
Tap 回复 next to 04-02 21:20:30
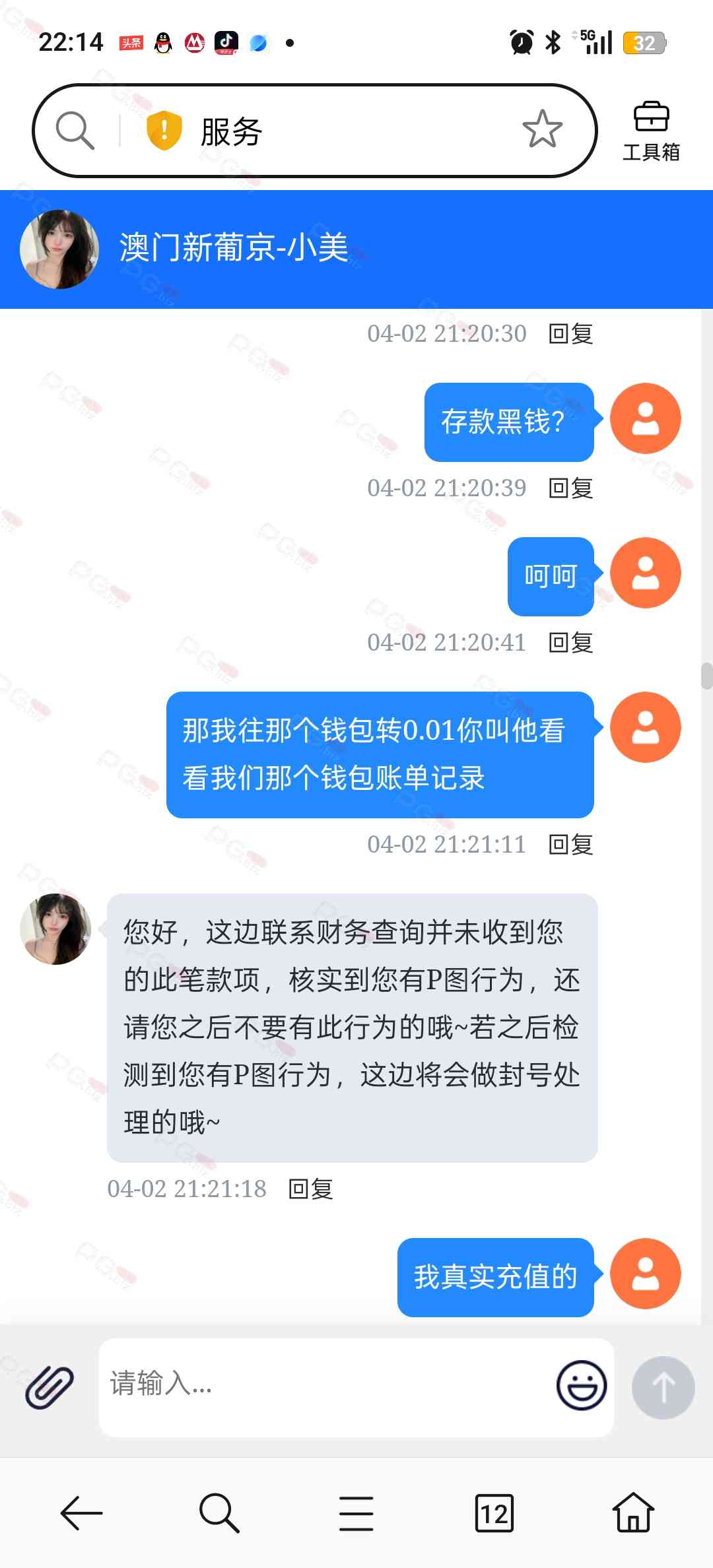coord(570,334)
